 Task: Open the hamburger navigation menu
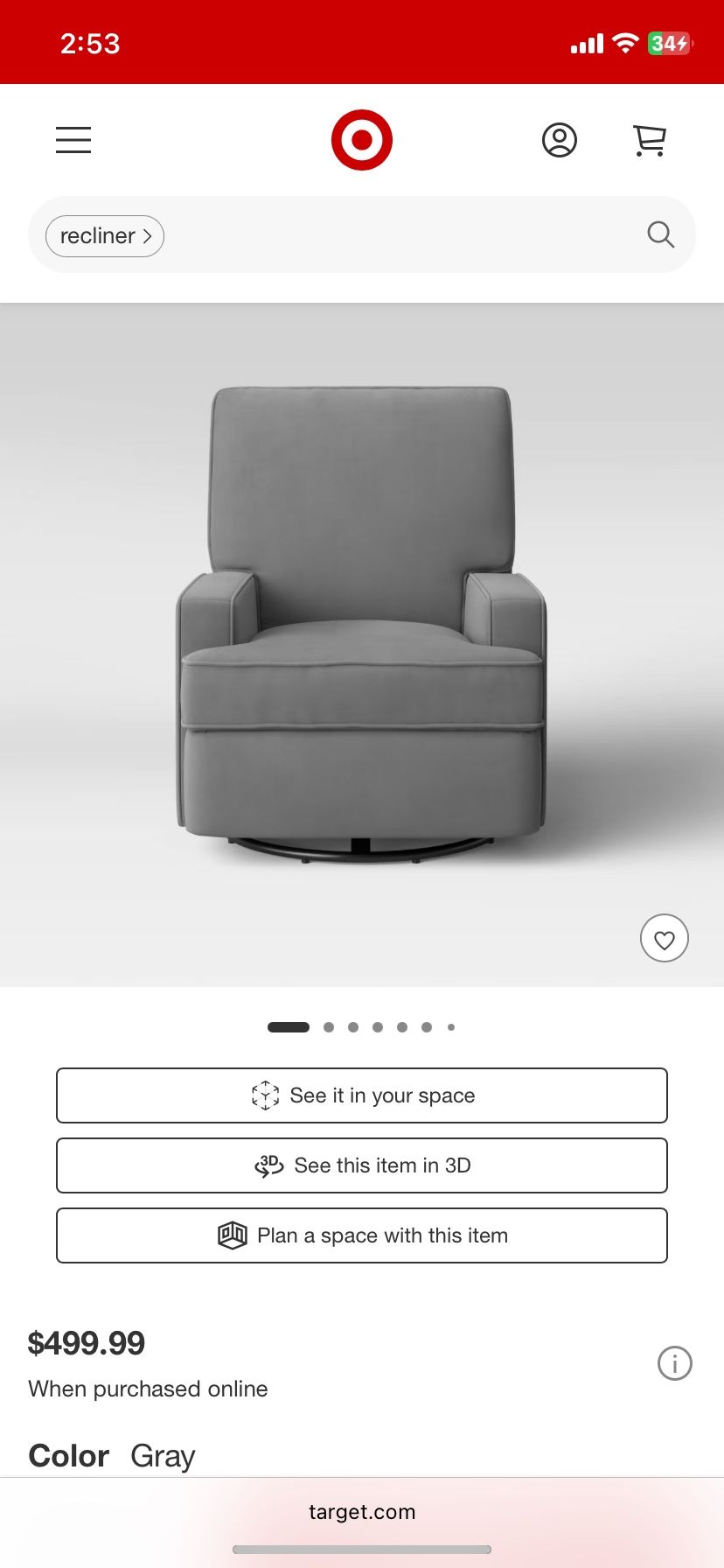(73, 139)
